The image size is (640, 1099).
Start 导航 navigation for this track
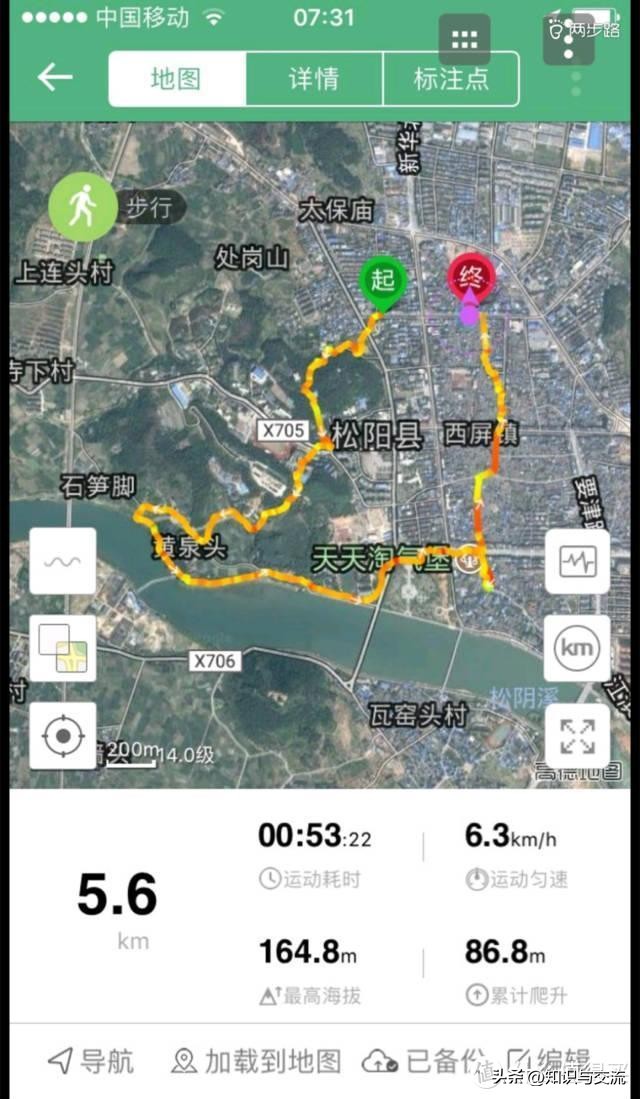(90, 1061)
